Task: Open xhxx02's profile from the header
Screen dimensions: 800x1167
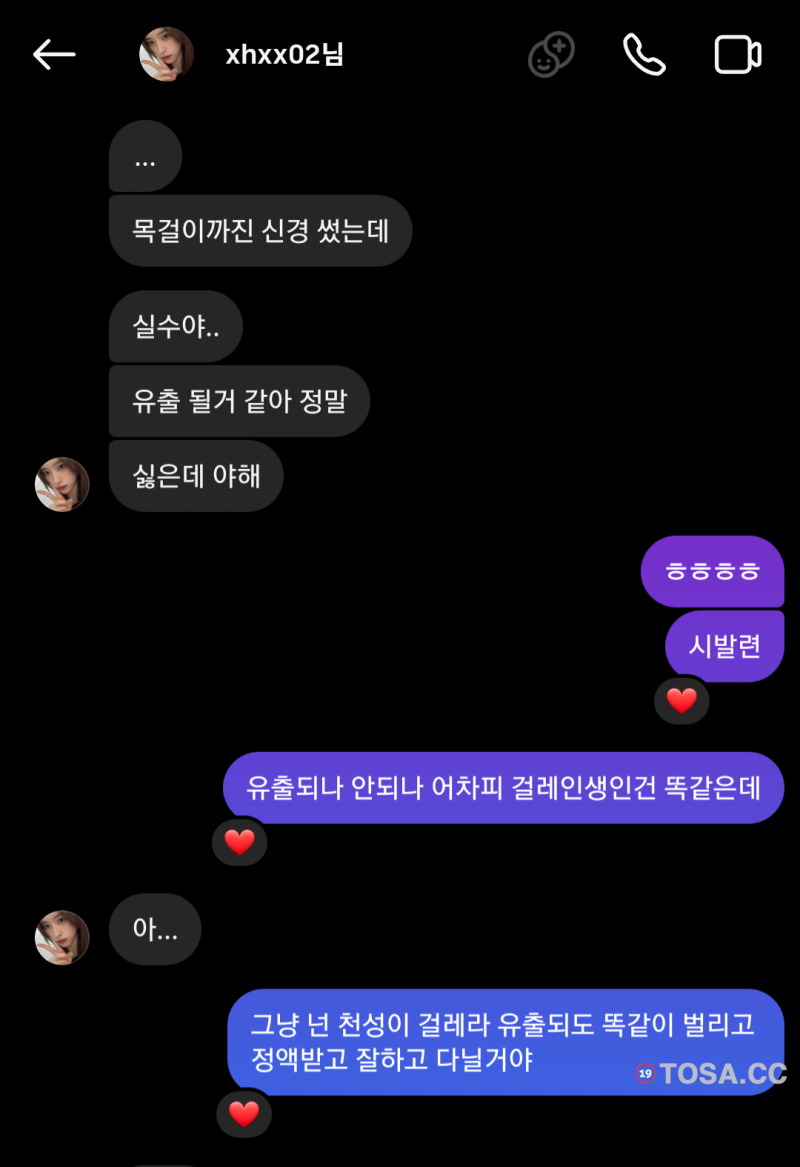Action: [284, 54]
